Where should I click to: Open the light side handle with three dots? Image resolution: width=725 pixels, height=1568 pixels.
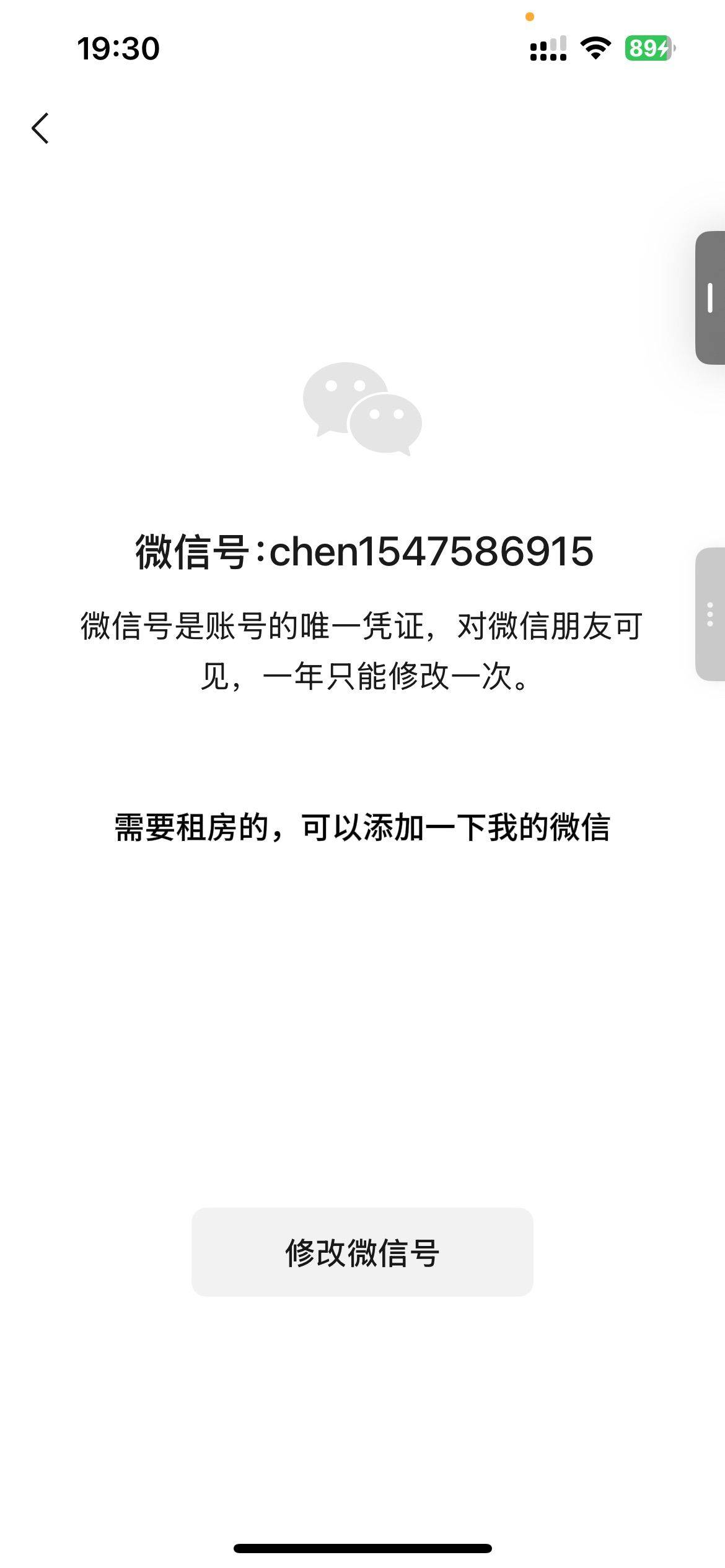tap(710, 614)
